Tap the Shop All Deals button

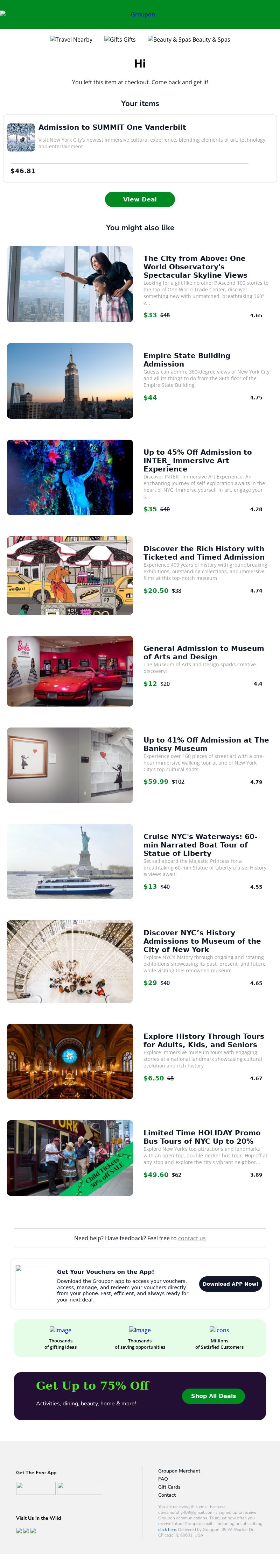click(213, 1396)
